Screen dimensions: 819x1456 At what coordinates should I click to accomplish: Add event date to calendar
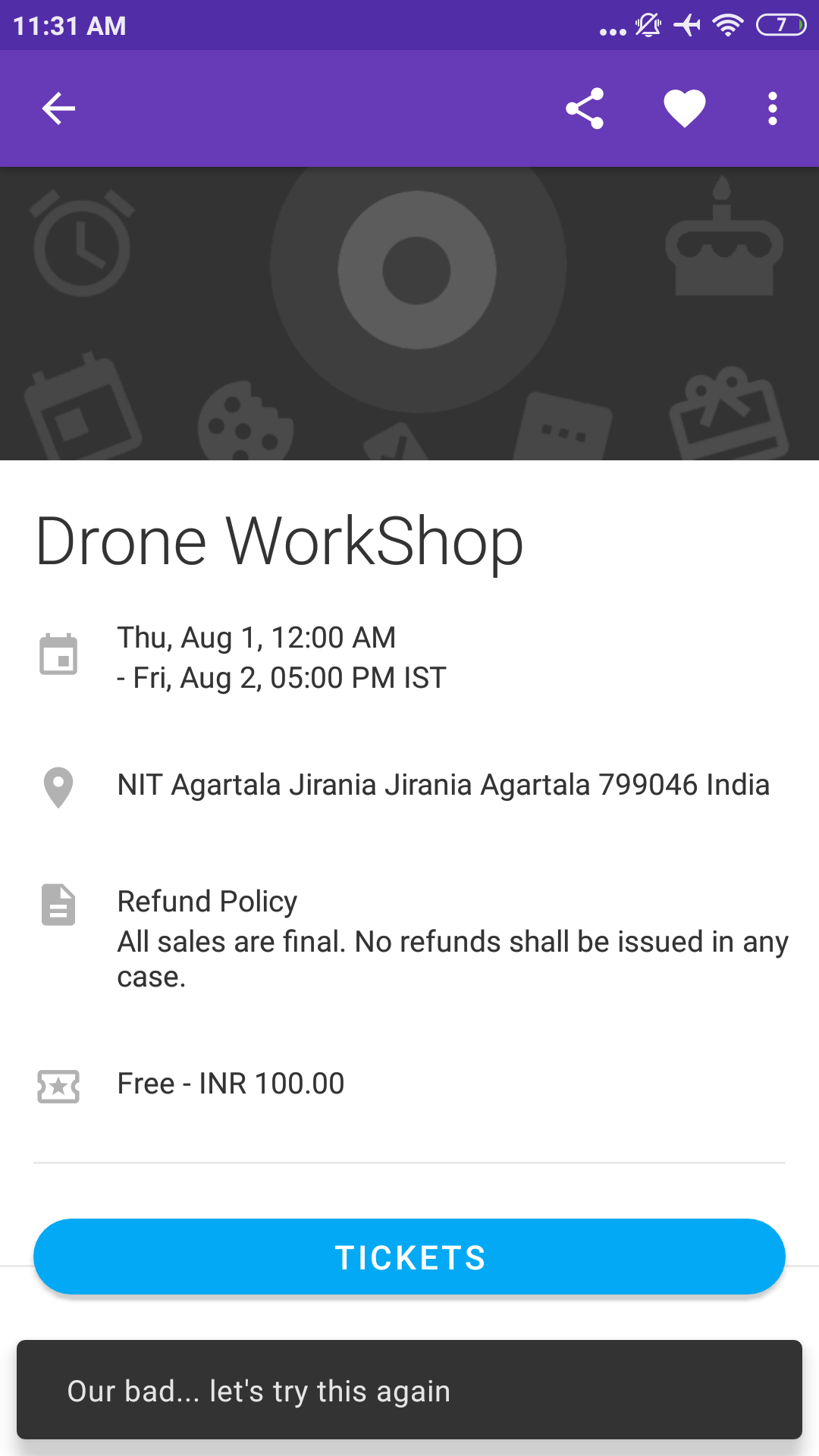281,657
